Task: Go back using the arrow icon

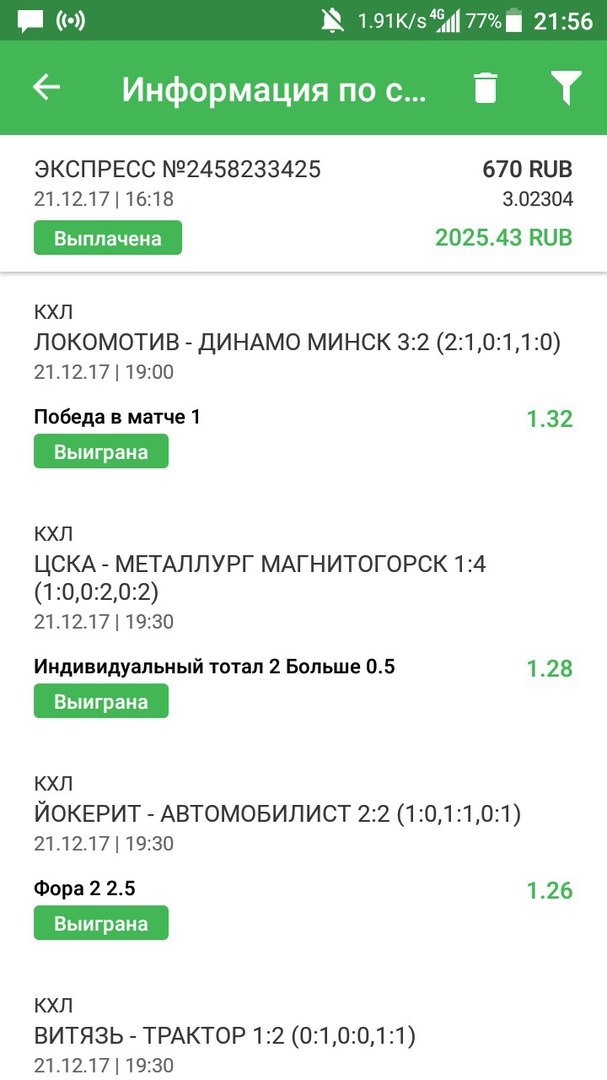Action: (47, 88)
